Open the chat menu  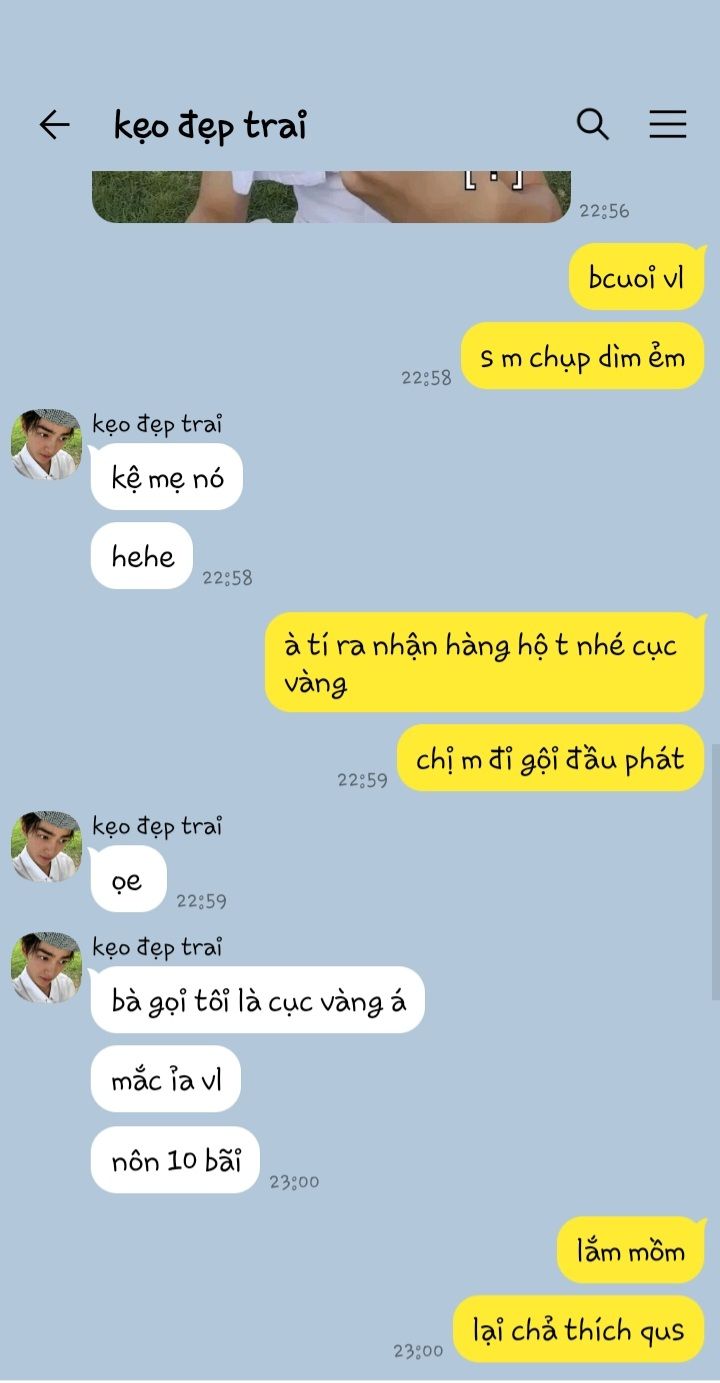click(x=667, y=124)
